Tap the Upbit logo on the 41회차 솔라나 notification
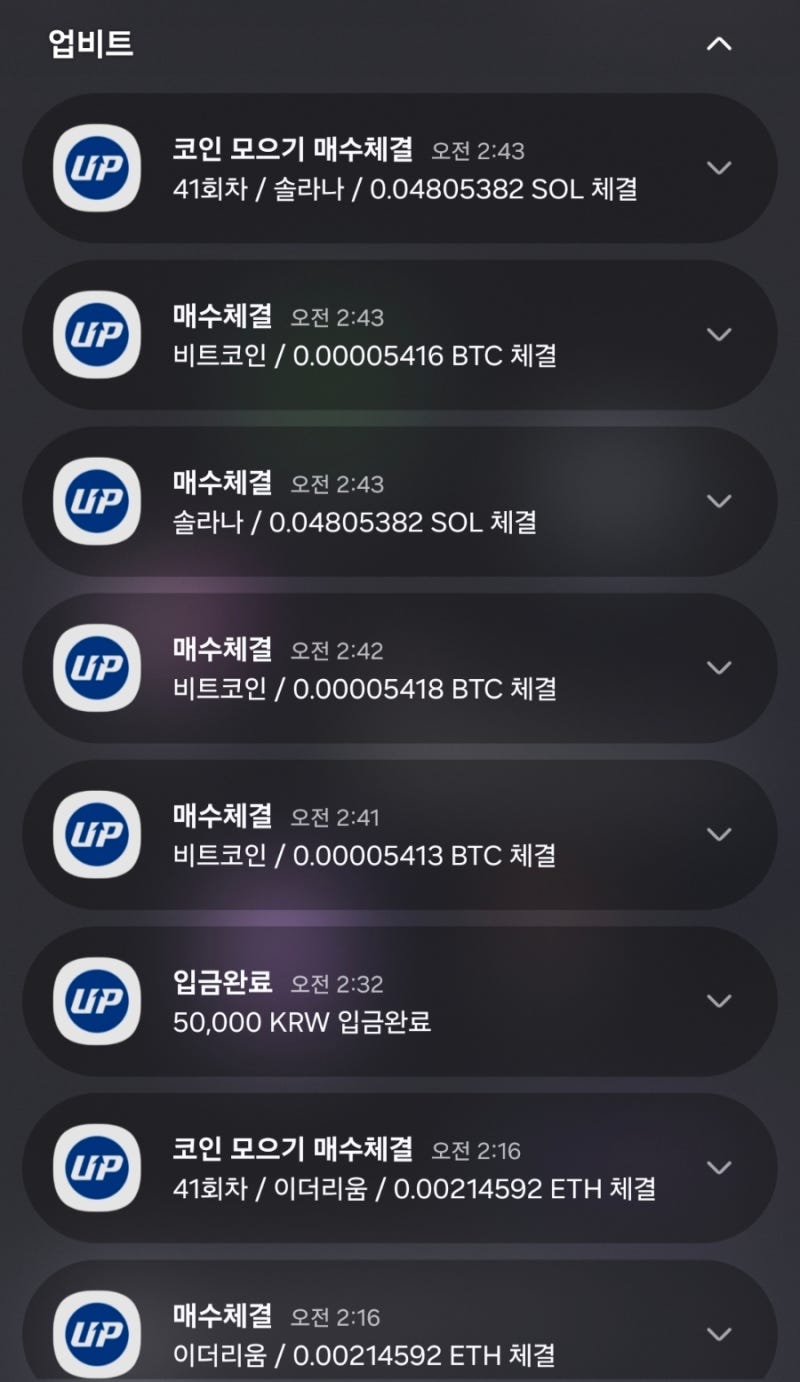Viewport: 800px width, 1382px height. point(95,168)
